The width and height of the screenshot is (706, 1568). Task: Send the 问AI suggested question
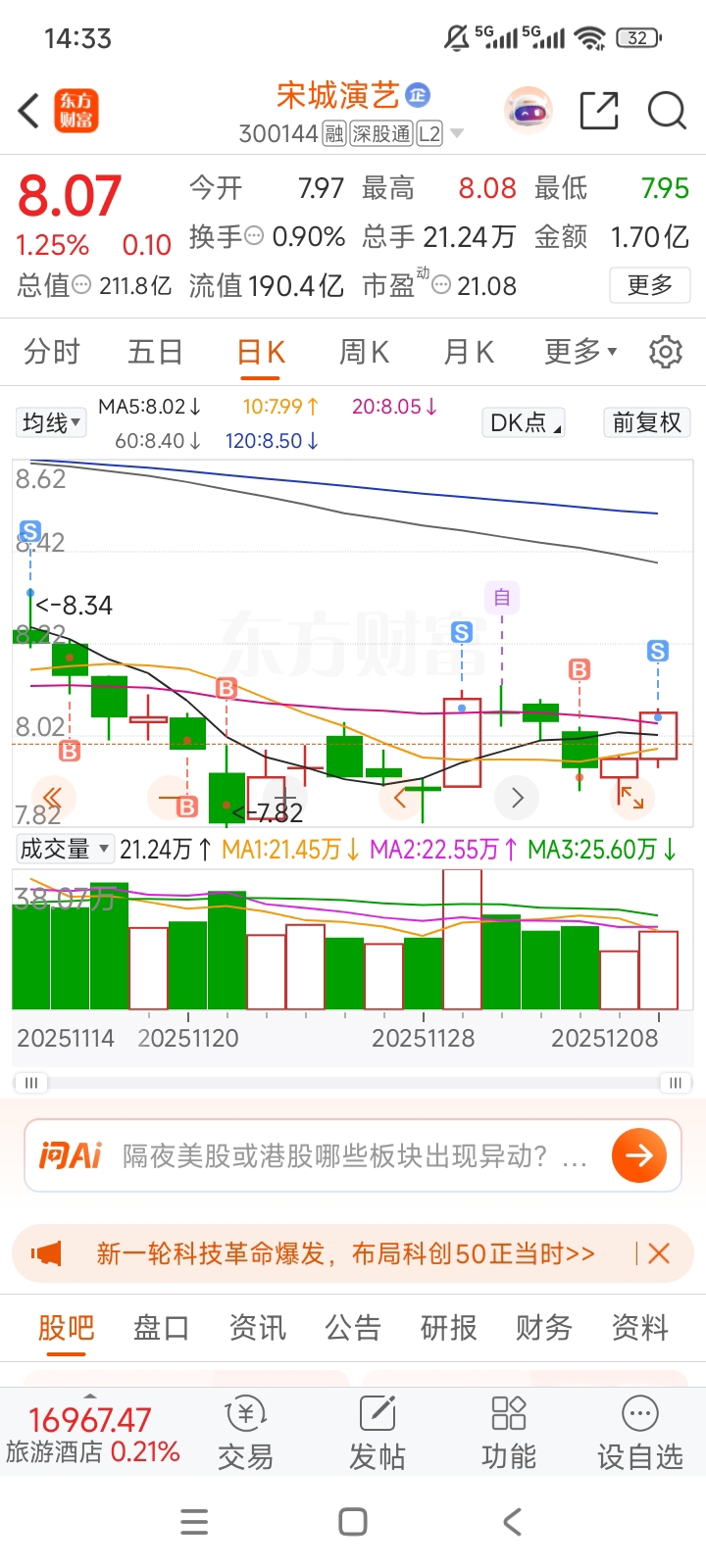pos(638,1155)
